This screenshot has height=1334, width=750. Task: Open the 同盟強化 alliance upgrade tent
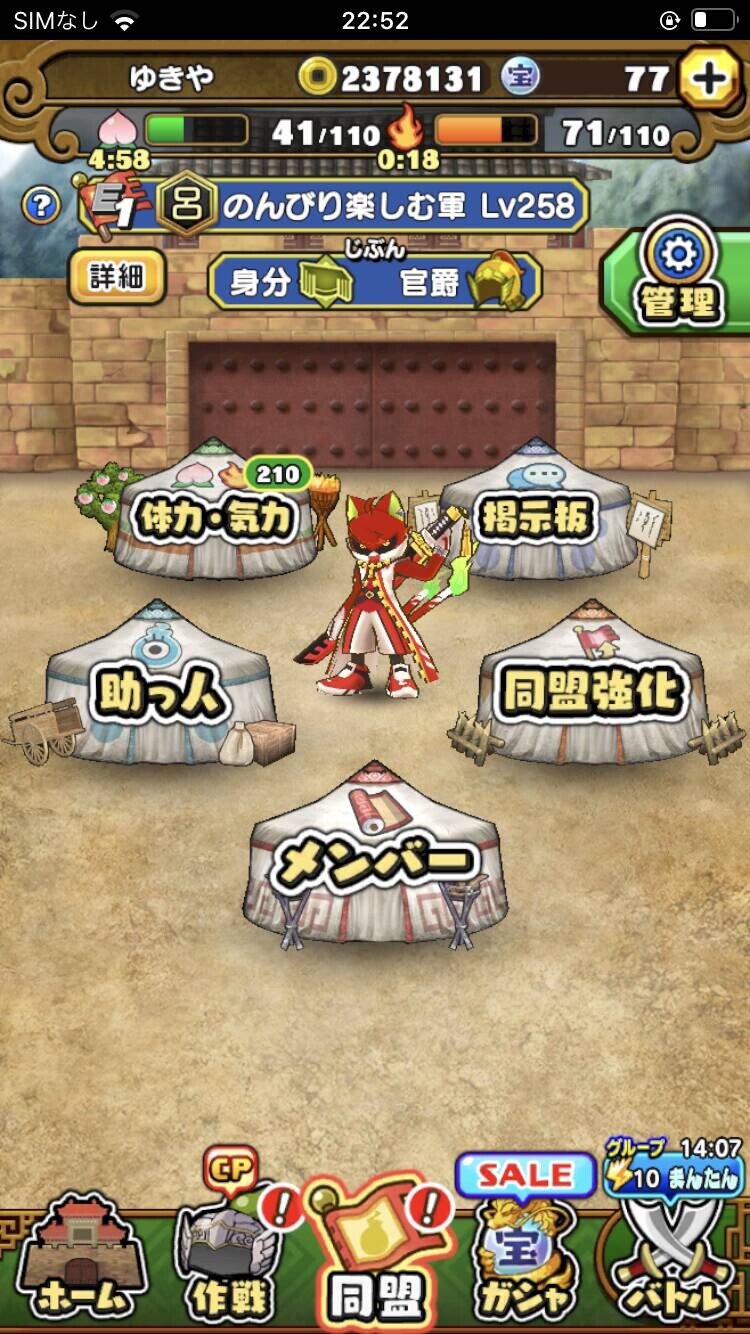tap(592, 683)
